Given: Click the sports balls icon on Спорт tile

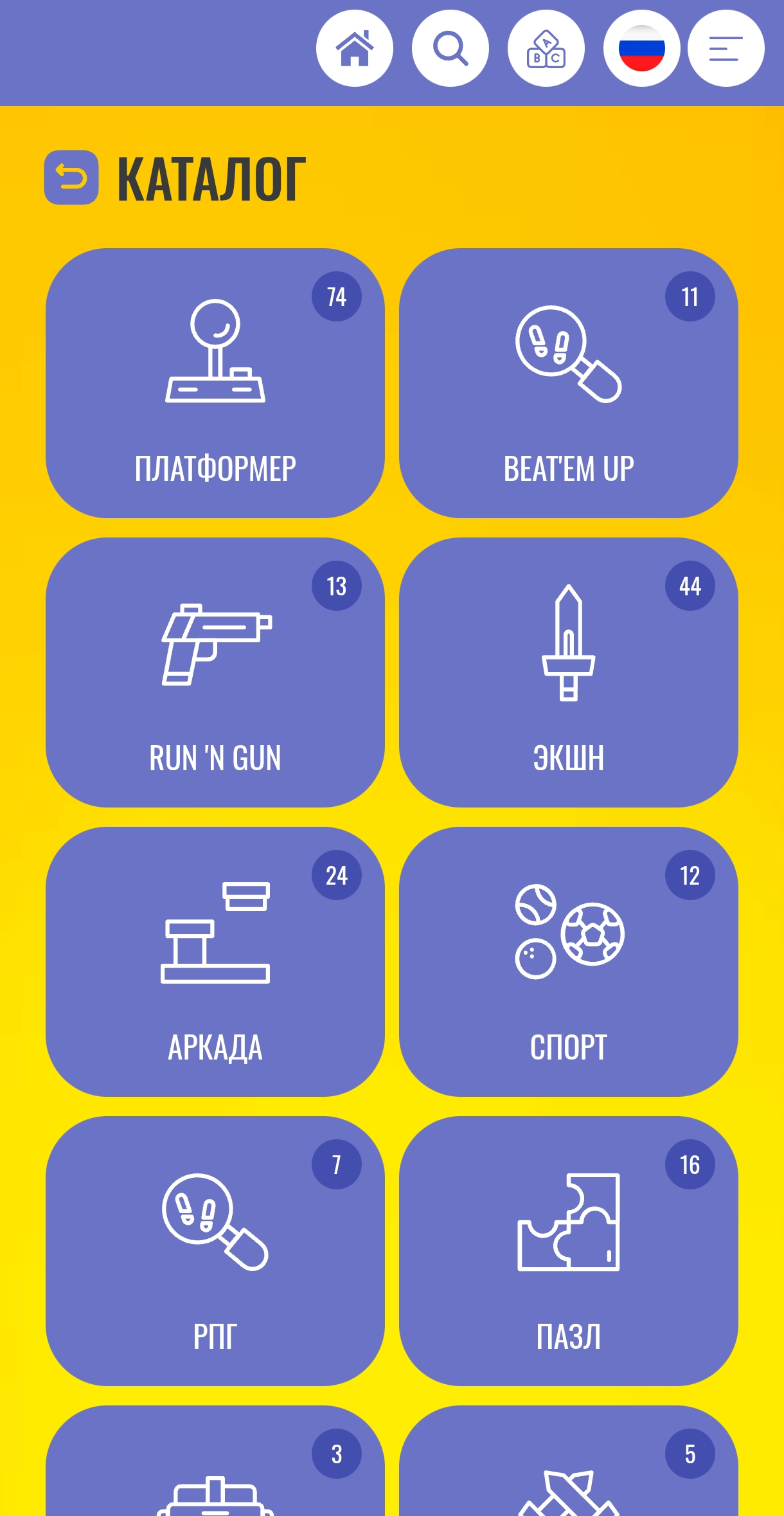Looking at the screenshot, I should 568,939.
